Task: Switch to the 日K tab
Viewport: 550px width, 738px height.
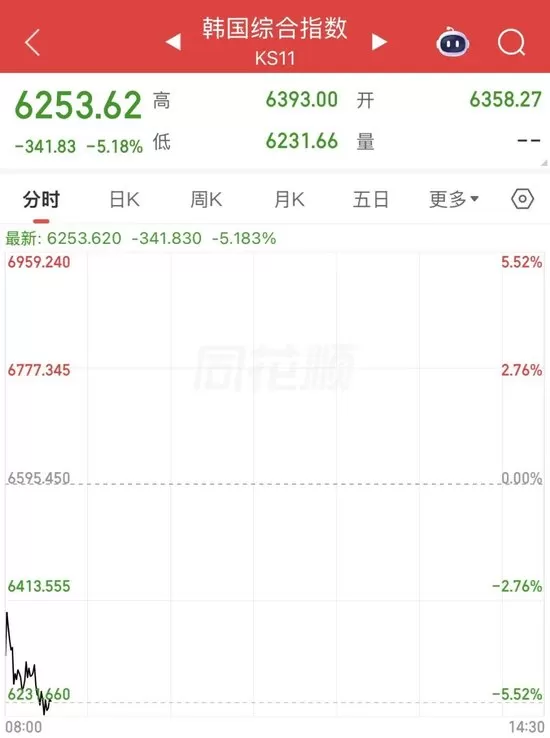Action: tap(125, 200)
